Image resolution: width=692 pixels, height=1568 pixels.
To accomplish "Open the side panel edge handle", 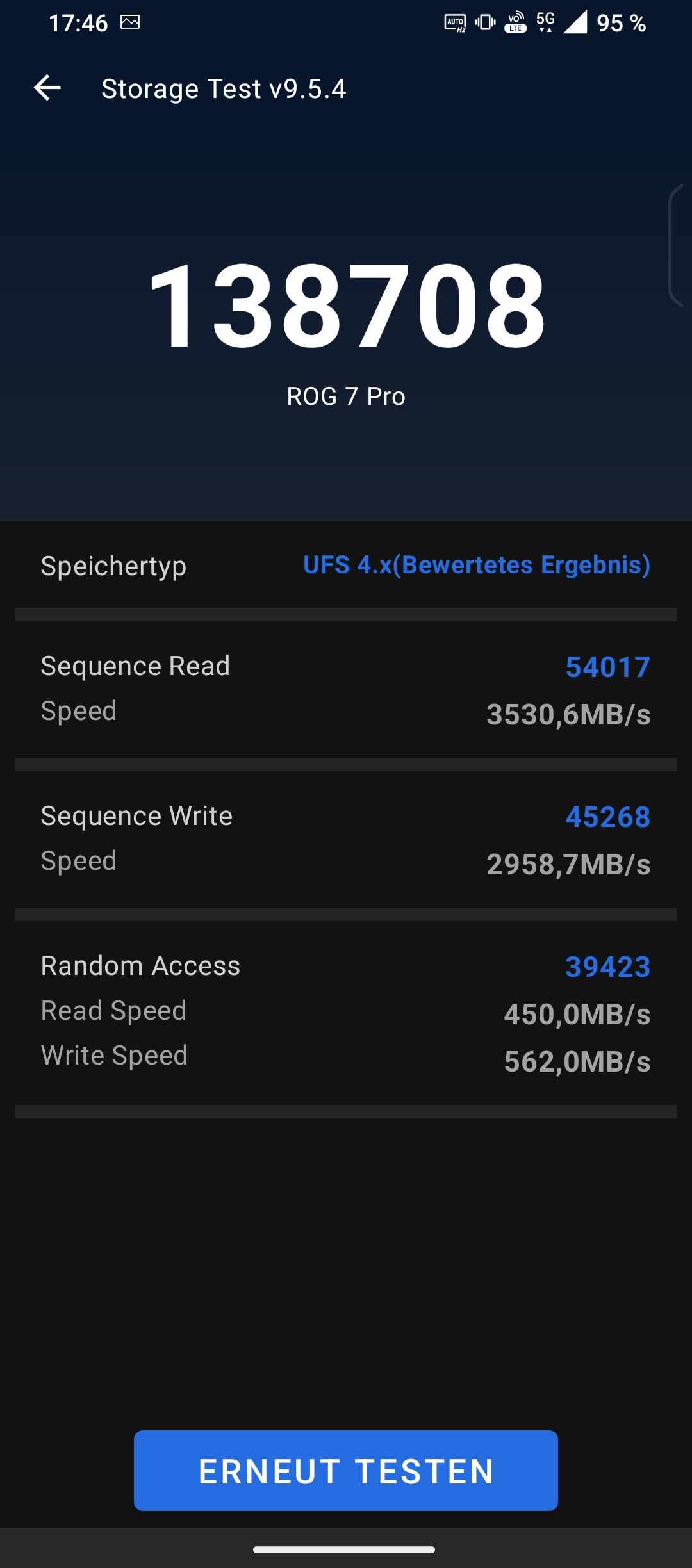I will [679, 246].
